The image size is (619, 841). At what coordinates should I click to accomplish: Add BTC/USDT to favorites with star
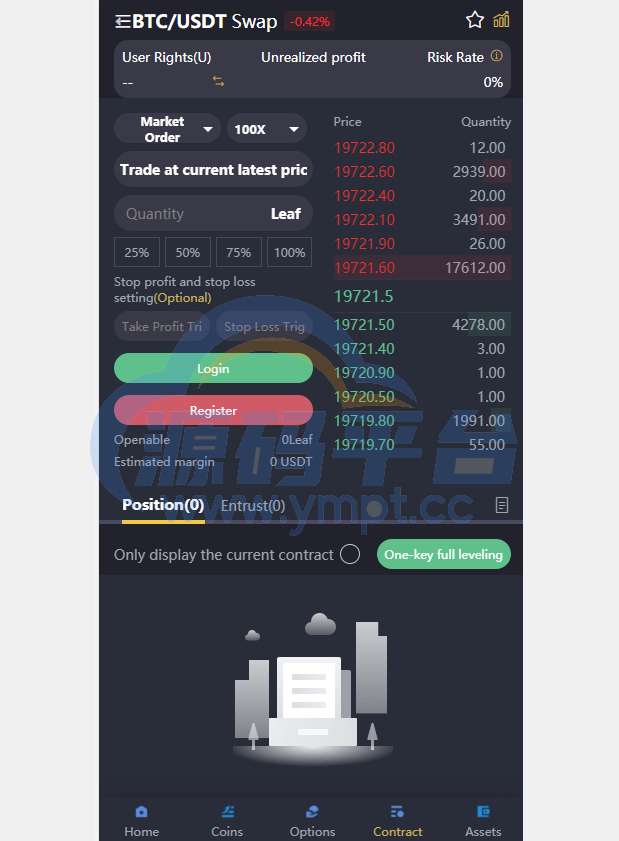point(474,20)
